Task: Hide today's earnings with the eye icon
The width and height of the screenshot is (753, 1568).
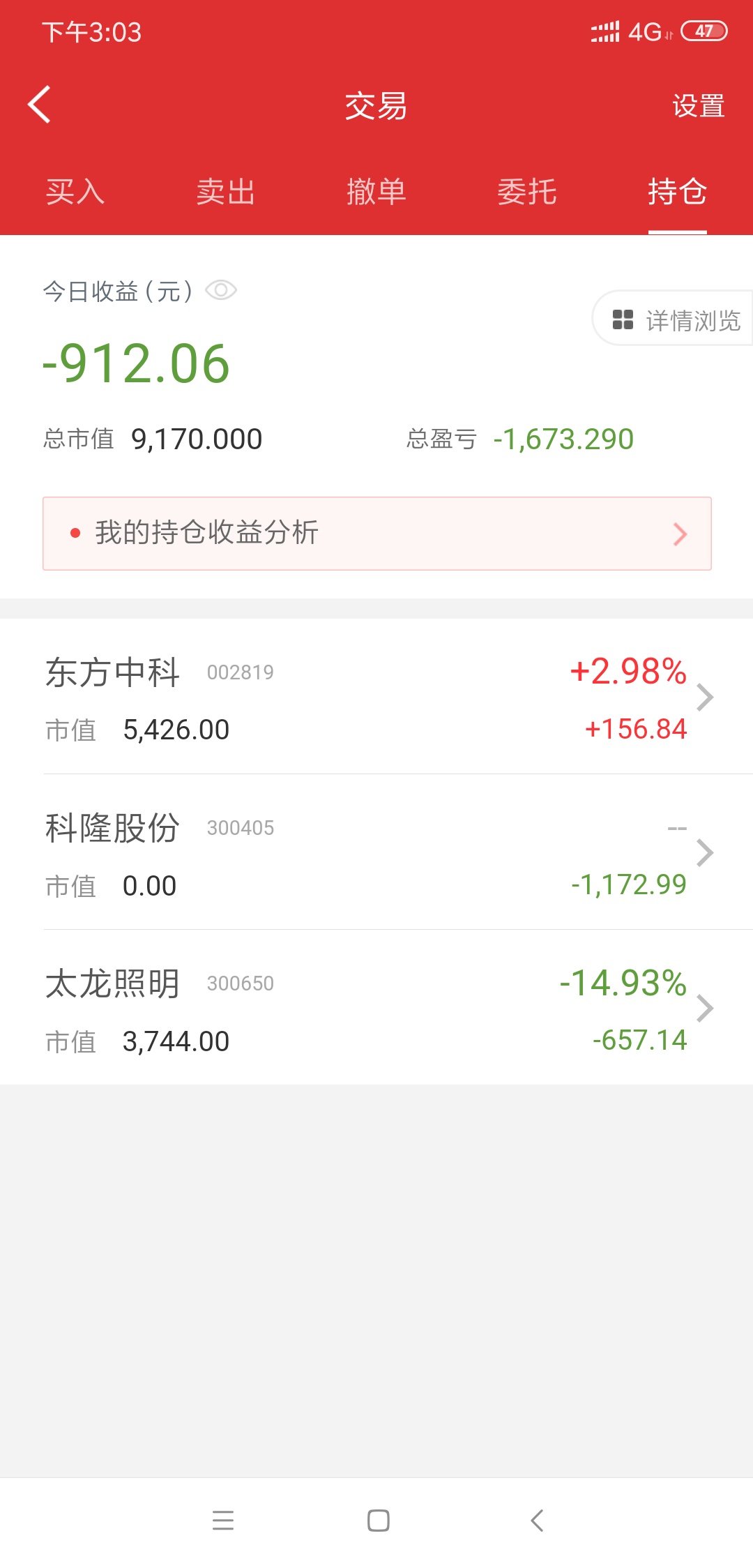Action: [221, 290]
